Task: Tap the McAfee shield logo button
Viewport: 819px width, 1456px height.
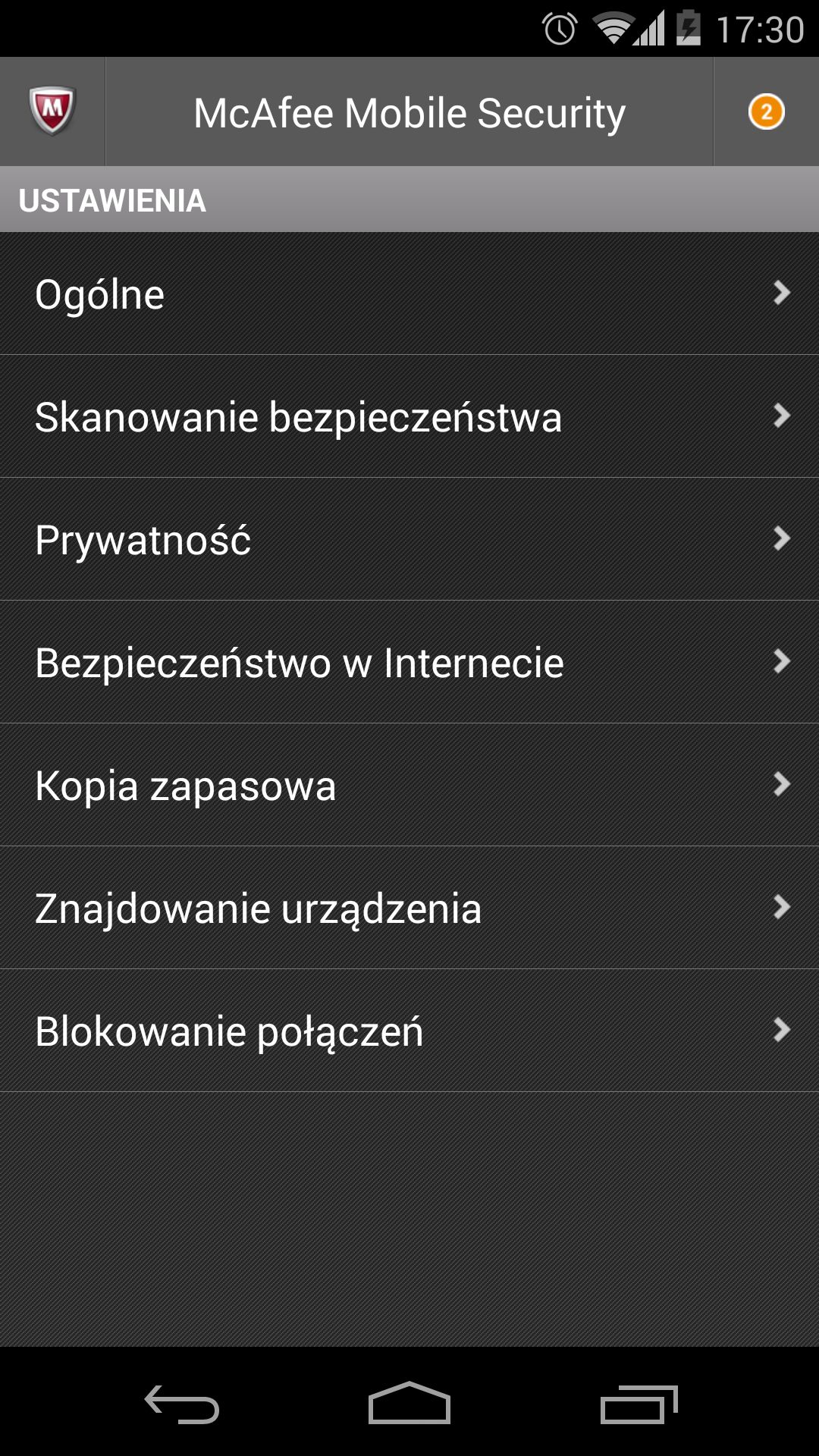Action: [52, 111]
